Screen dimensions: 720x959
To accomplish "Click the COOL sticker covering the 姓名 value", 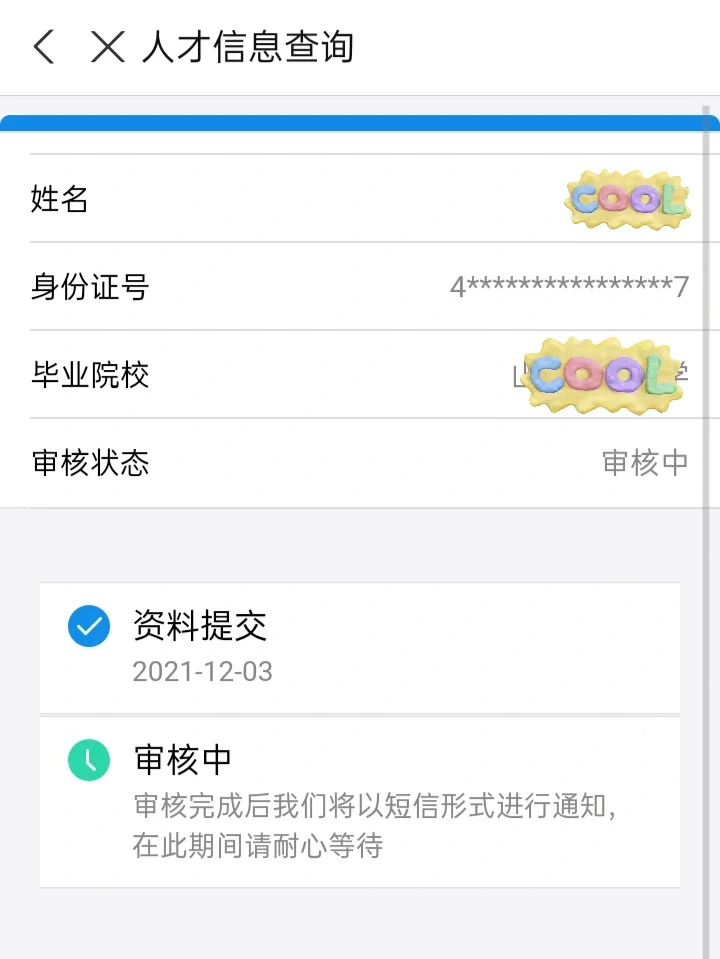I will click(x=627, y=200).
